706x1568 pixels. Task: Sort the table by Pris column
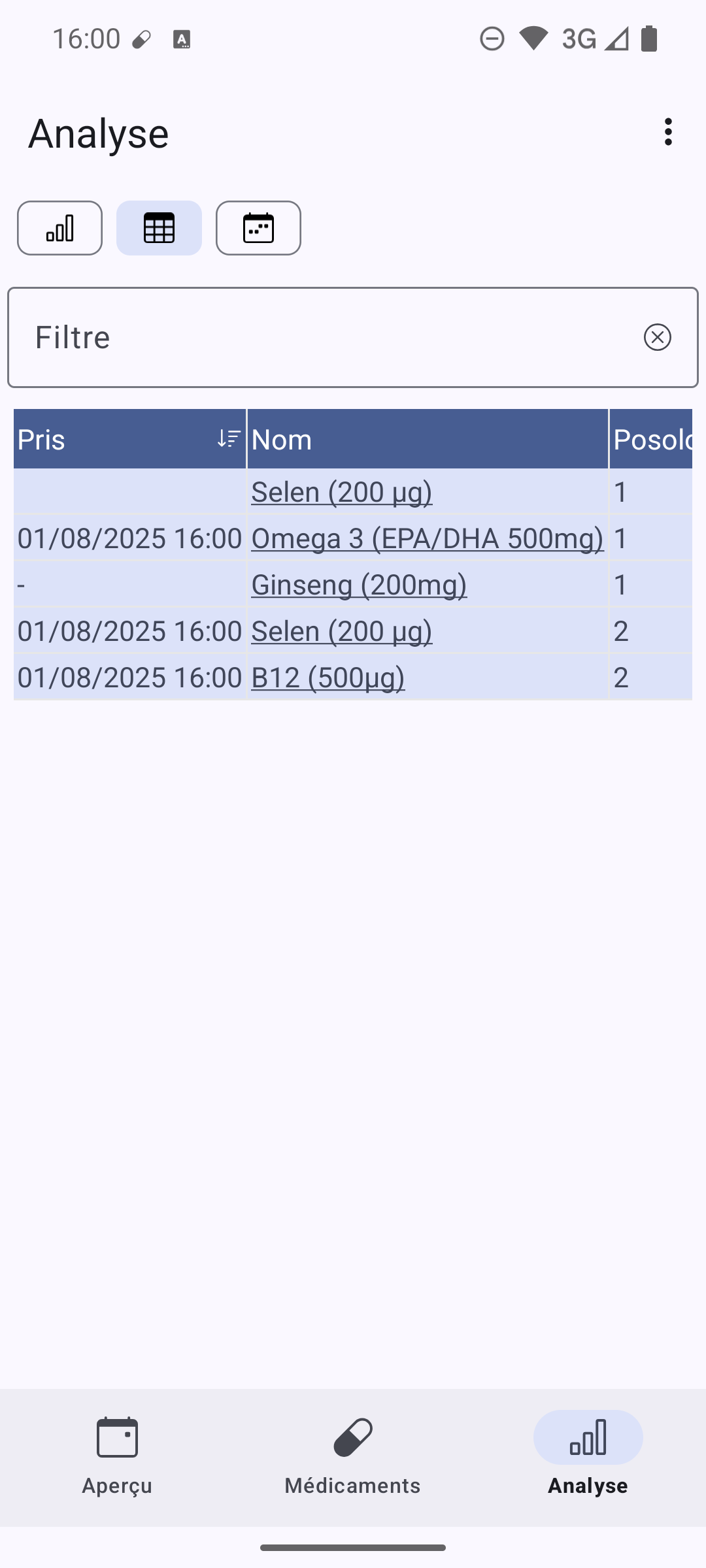pos(129,439)
